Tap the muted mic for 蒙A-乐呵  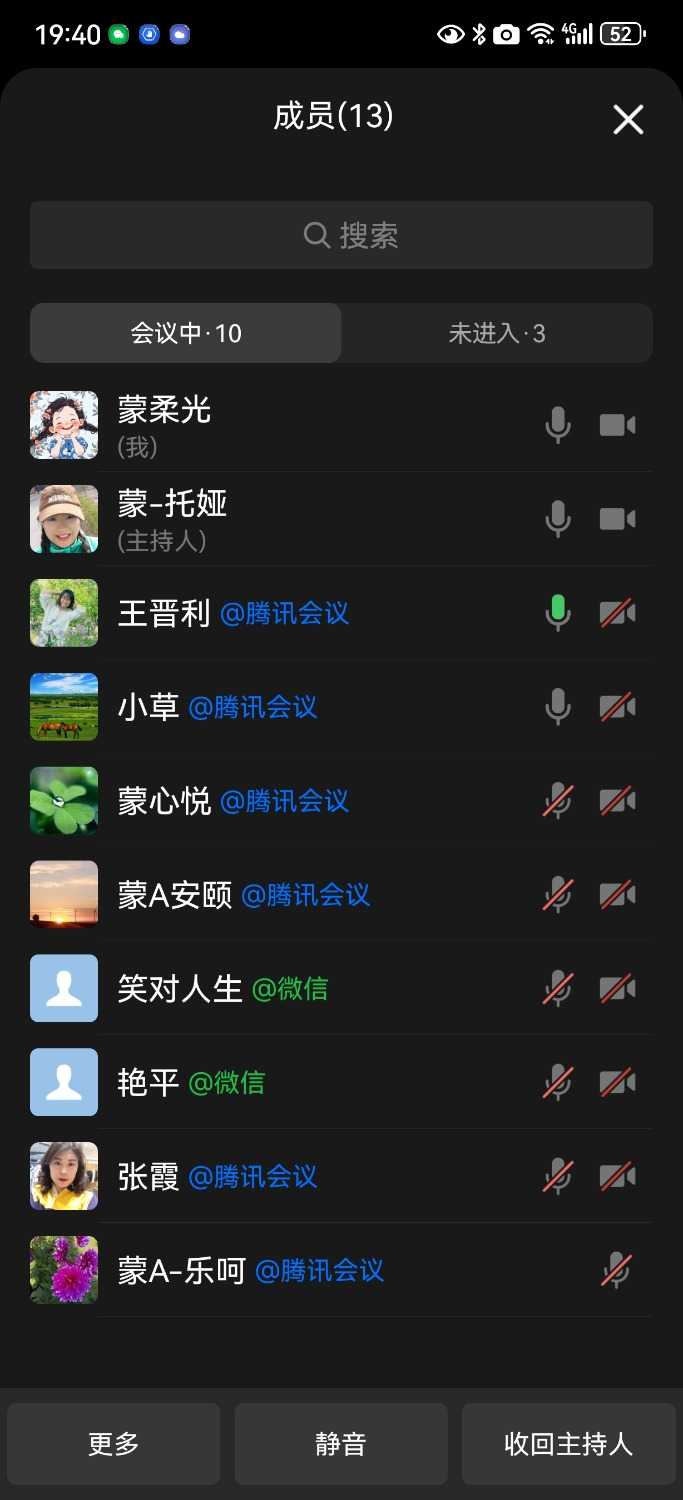tap(616, 1271)
